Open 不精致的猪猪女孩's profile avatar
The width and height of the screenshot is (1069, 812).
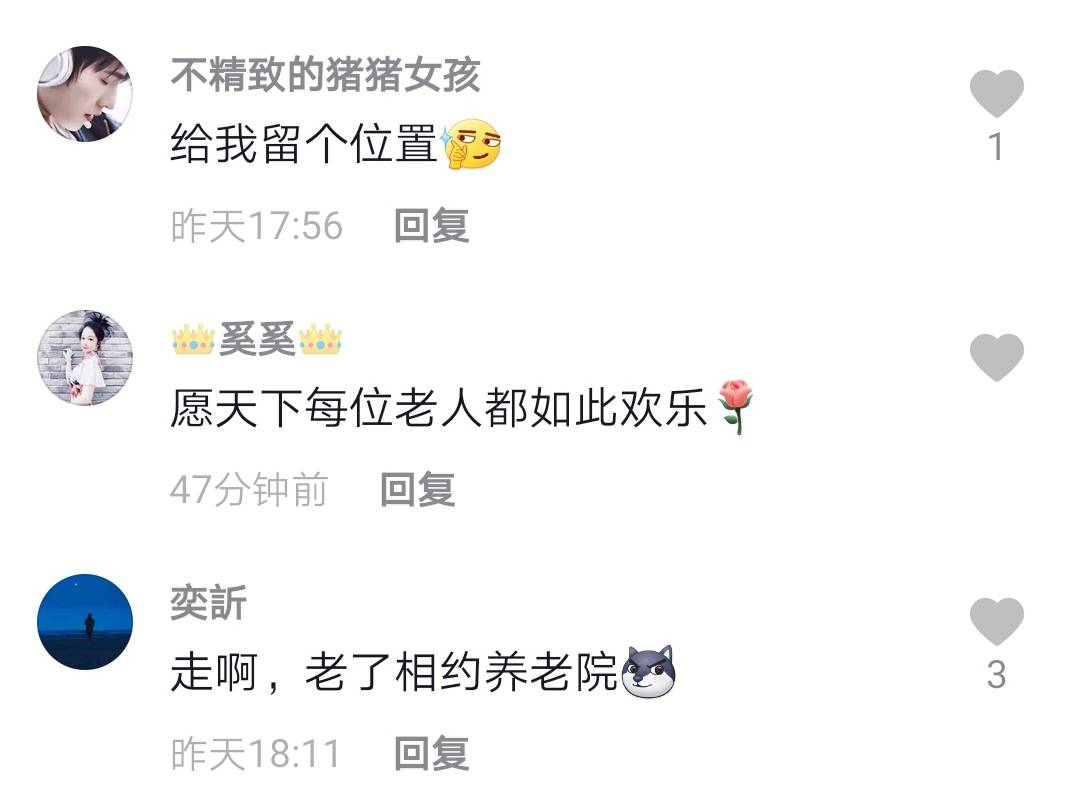(x=85, y=94)
